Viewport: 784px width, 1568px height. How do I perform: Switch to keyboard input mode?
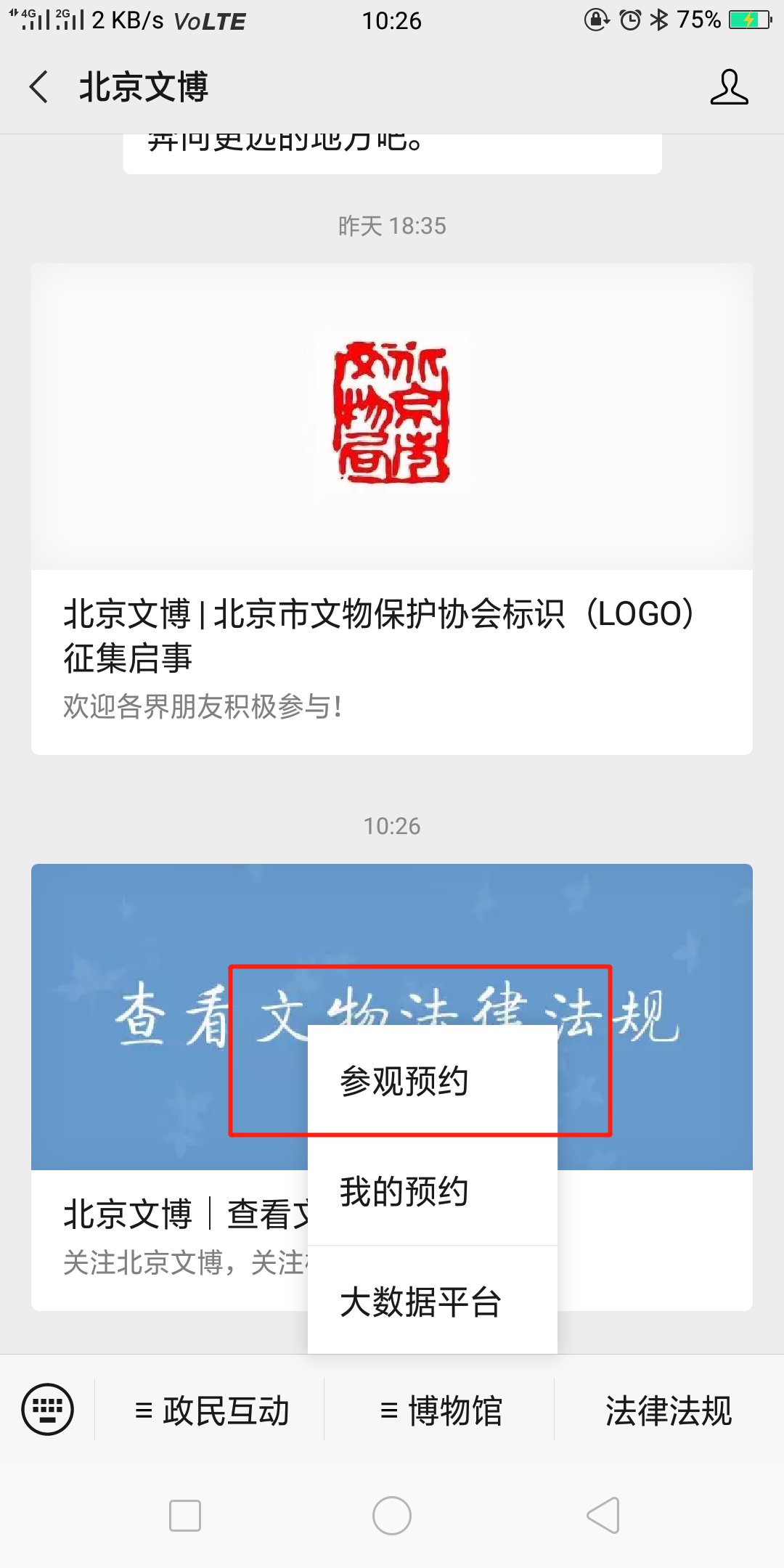[48, 1410]
